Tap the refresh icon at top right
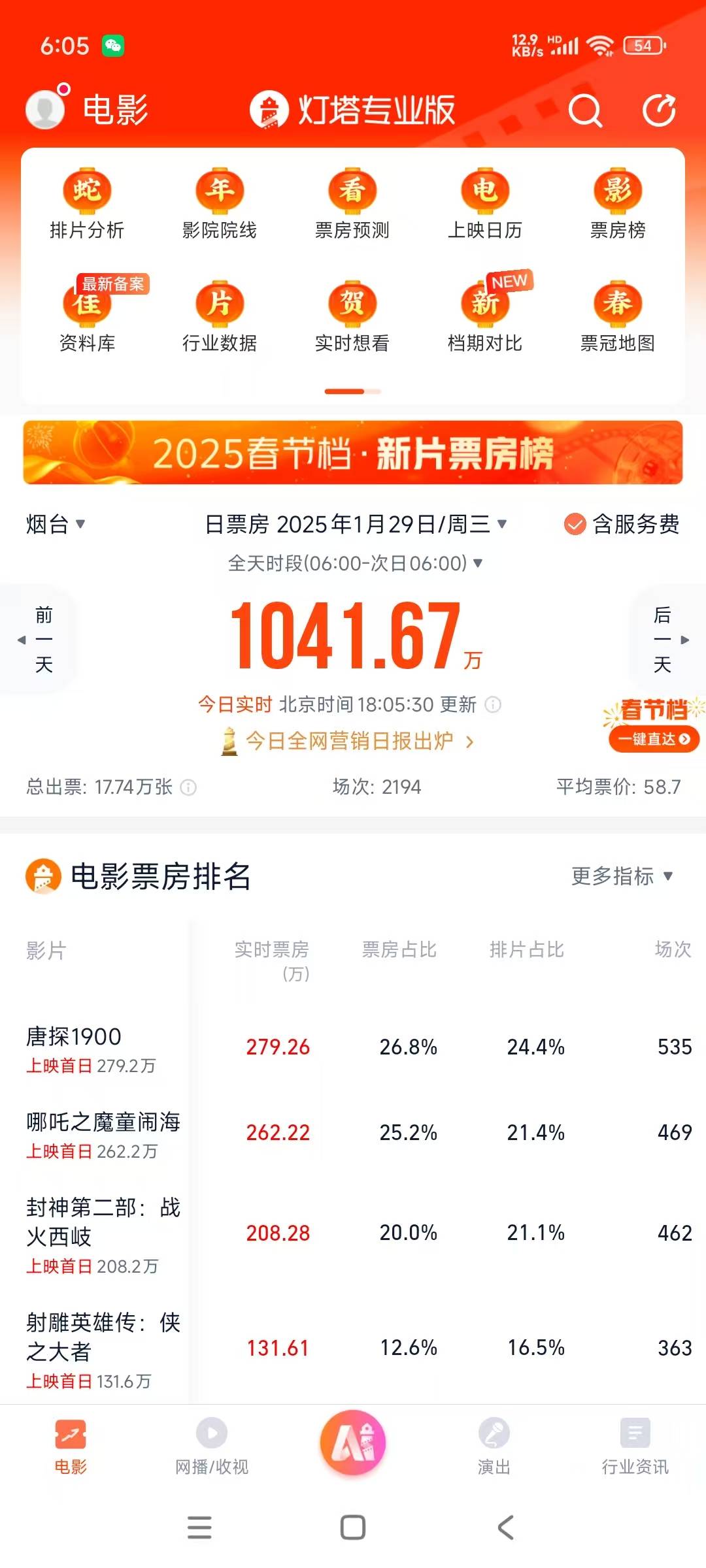Screen dimensions: 706x1568 658,110
